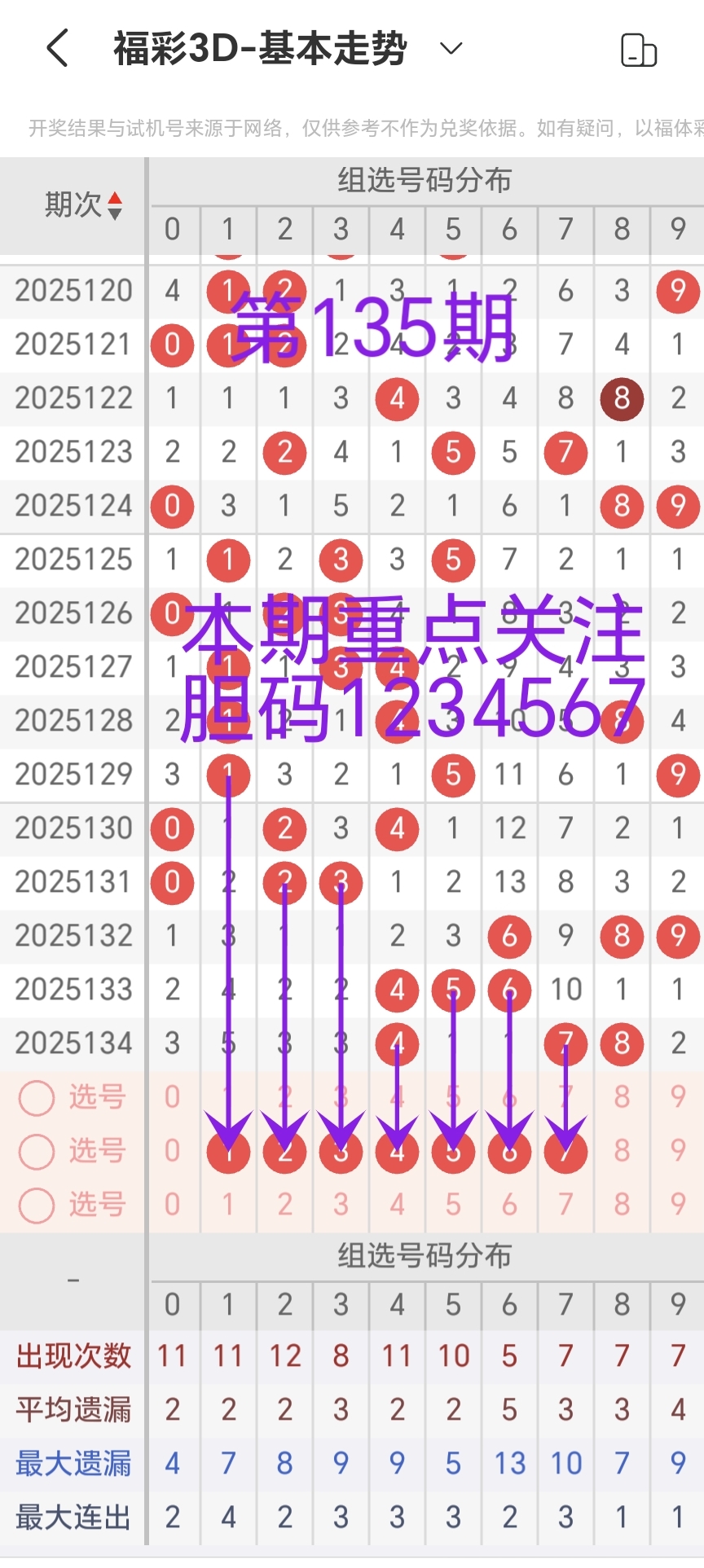Select the second 选号 row circle
The width and height of the screenshot is (704, 1568).
[x=36, y=1151]
